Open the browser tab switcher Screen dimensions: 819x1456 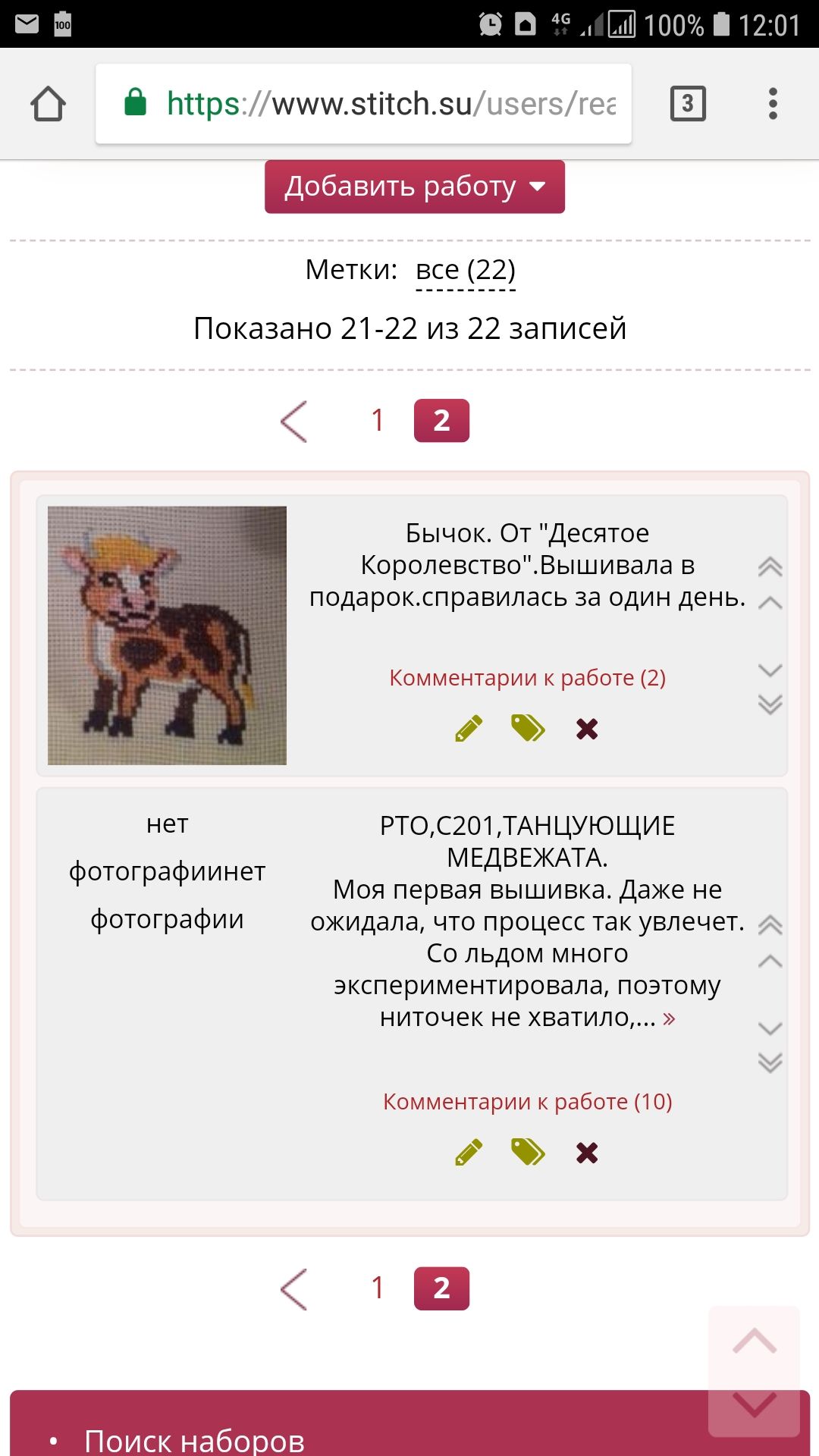click(687, 104)
